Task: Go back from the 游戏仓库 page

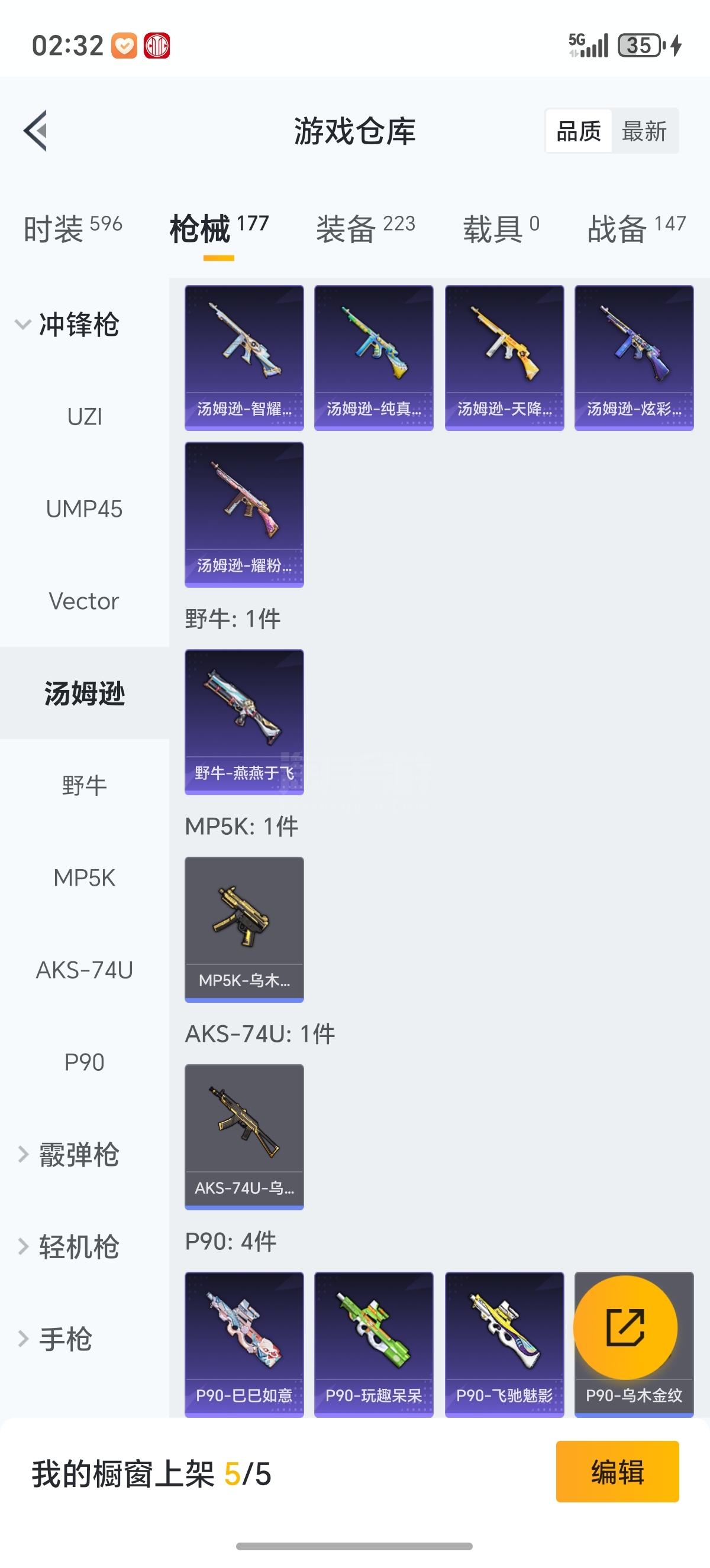Action: (35, 130)
